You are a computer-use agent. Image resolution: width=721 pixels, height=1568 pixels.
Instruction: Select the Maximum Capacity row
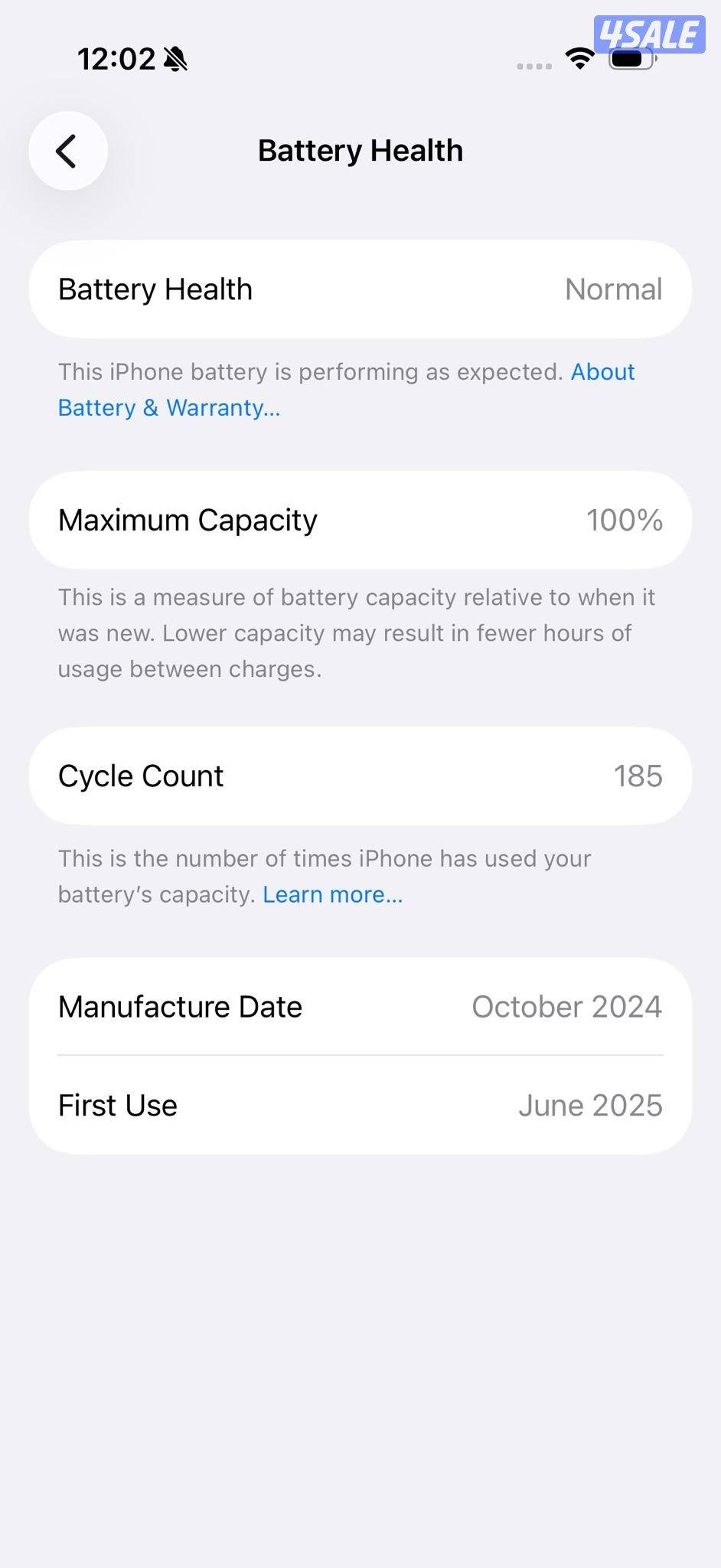[360, 520]
